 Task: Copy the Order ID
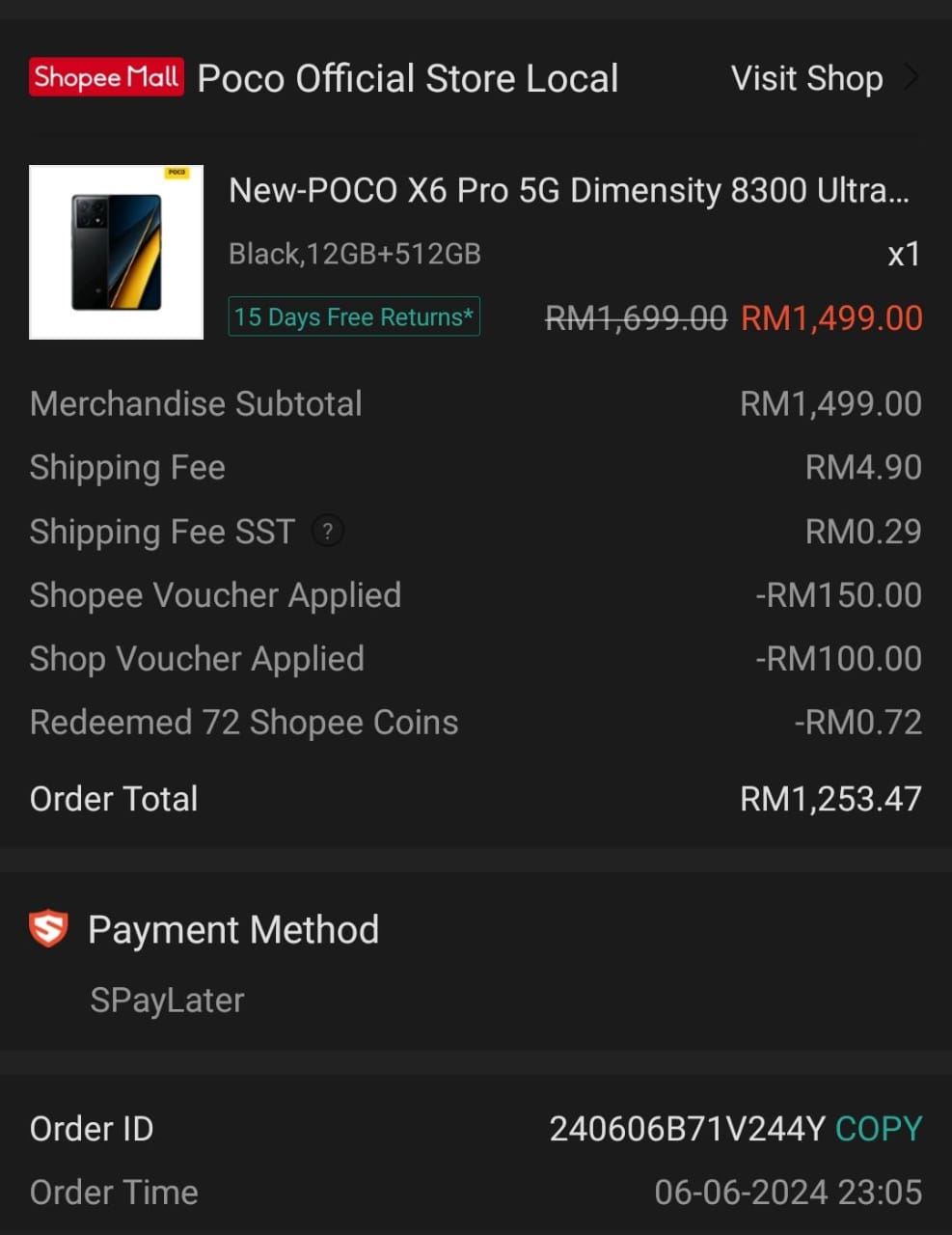coord(879,1129)
